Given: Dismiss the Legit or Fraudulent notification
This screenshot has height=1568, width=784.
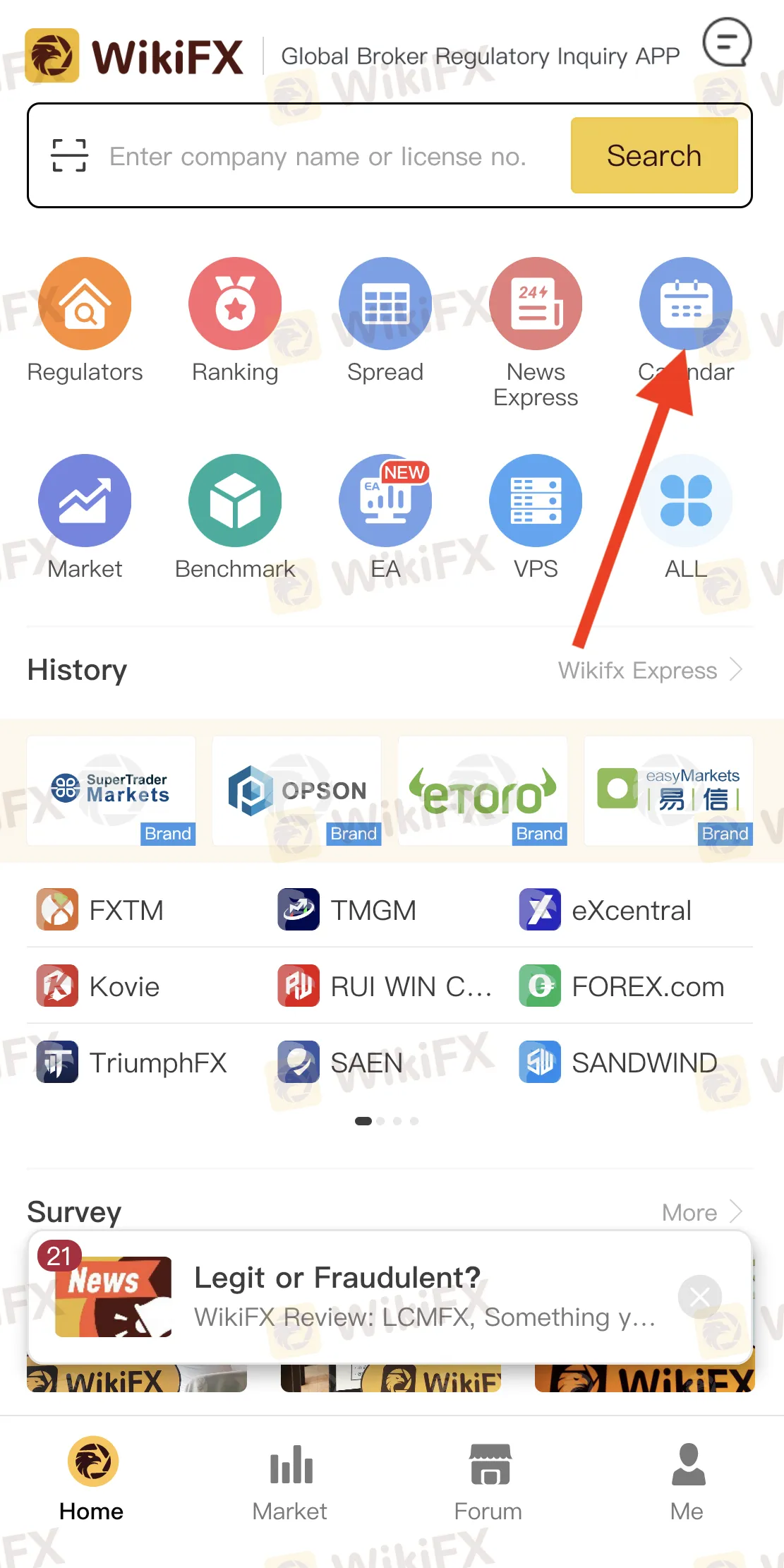Looking at the screenshot, I should 699,1297.
